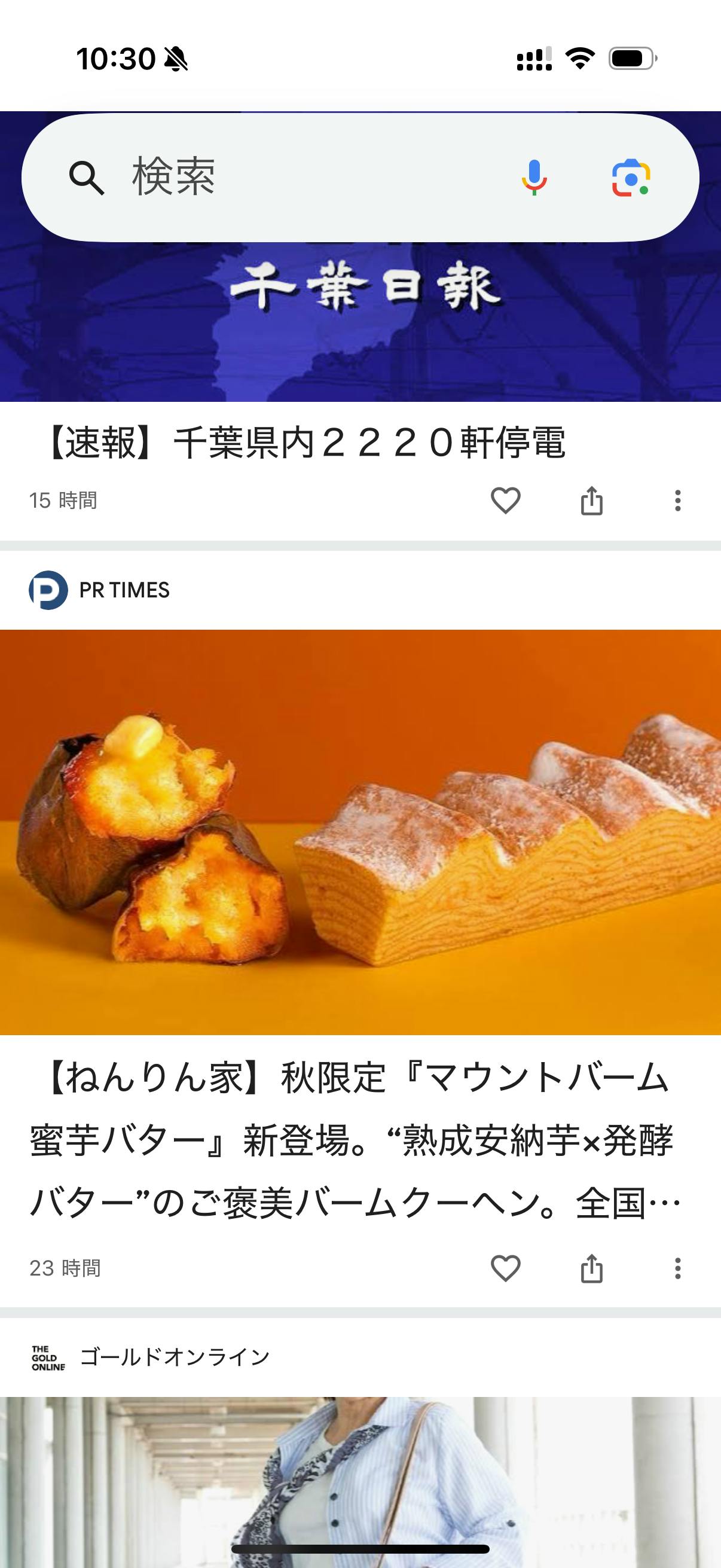The width and height of the screenshot is (721, 1568).
Task: Like the ねんりん家 PR TIMES article
Action: (x=505, y=1268)
